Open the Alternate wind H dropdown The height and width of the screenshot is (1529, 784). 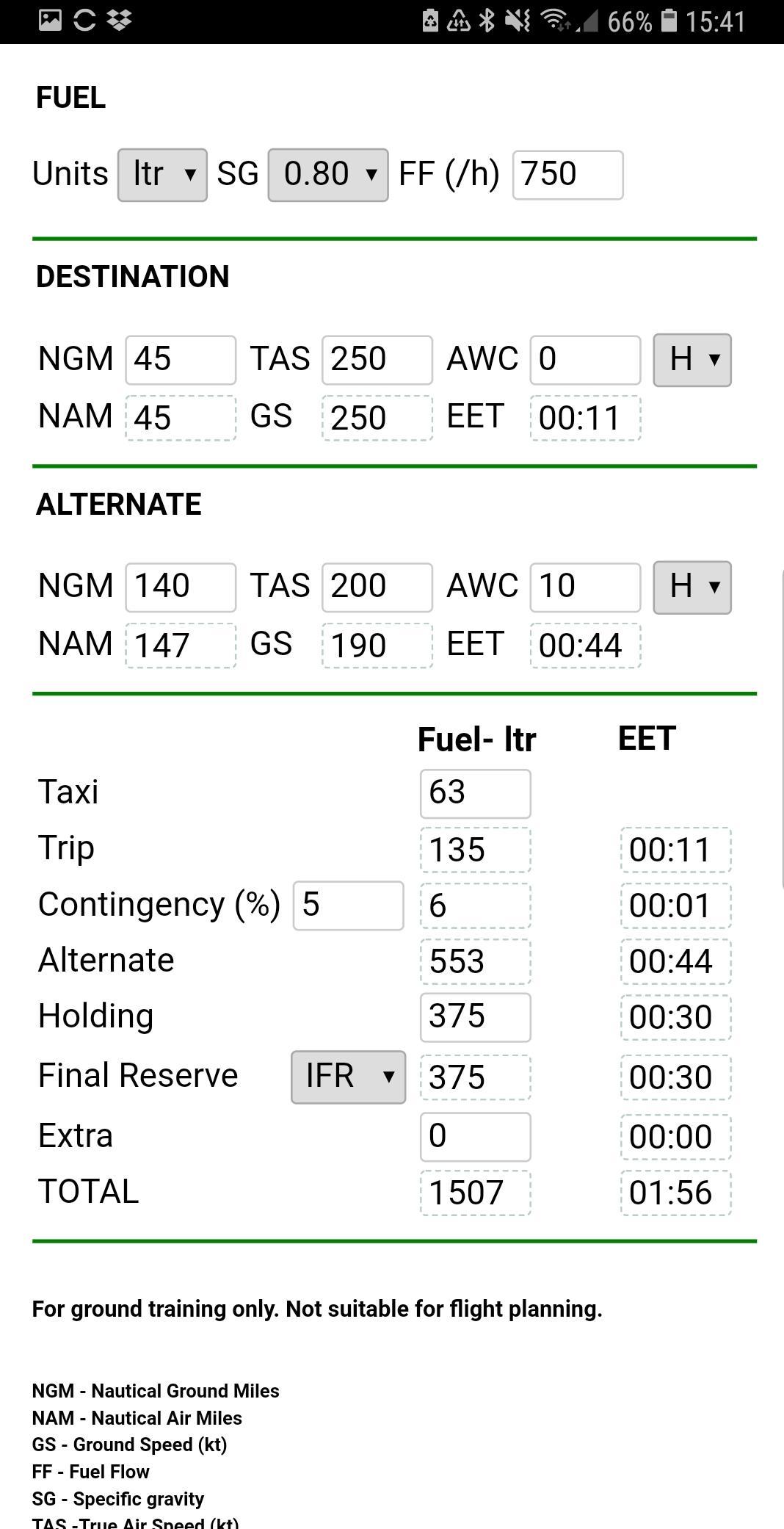pos(692,588)
